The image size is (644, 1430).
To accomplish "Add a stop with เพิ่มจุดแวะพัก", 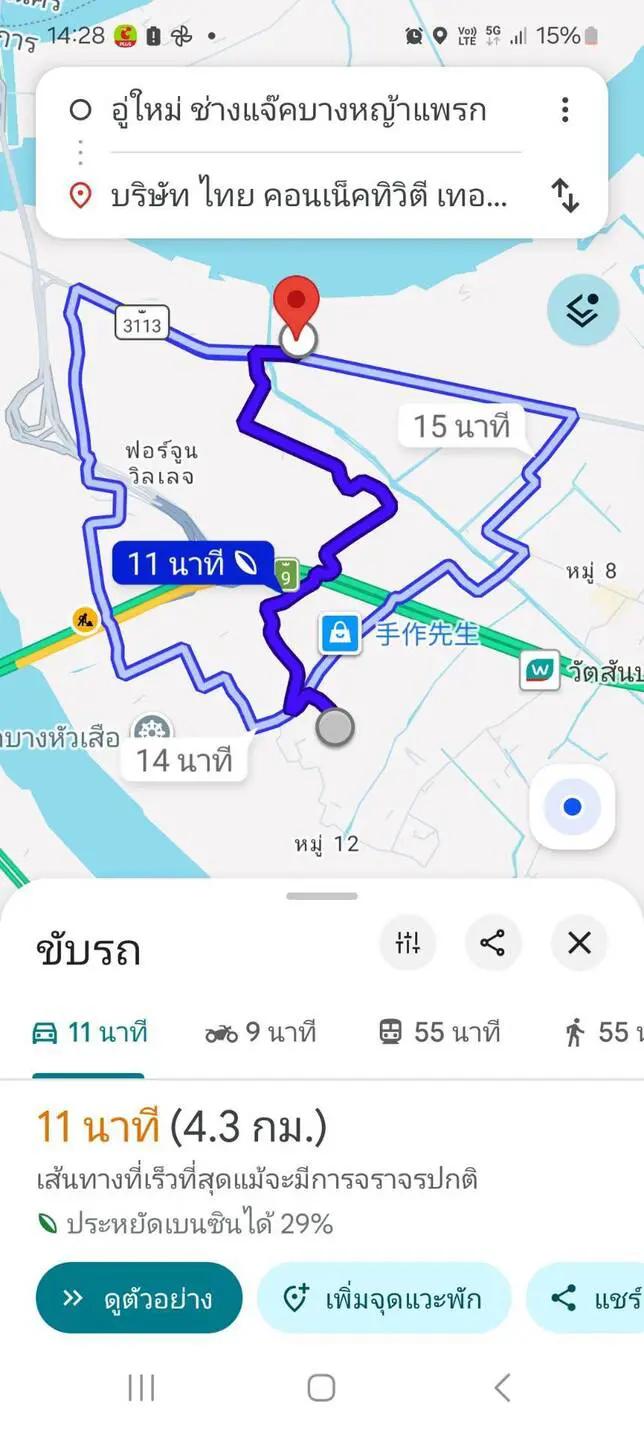I will pyautogui.click(x=384, y=1298).
